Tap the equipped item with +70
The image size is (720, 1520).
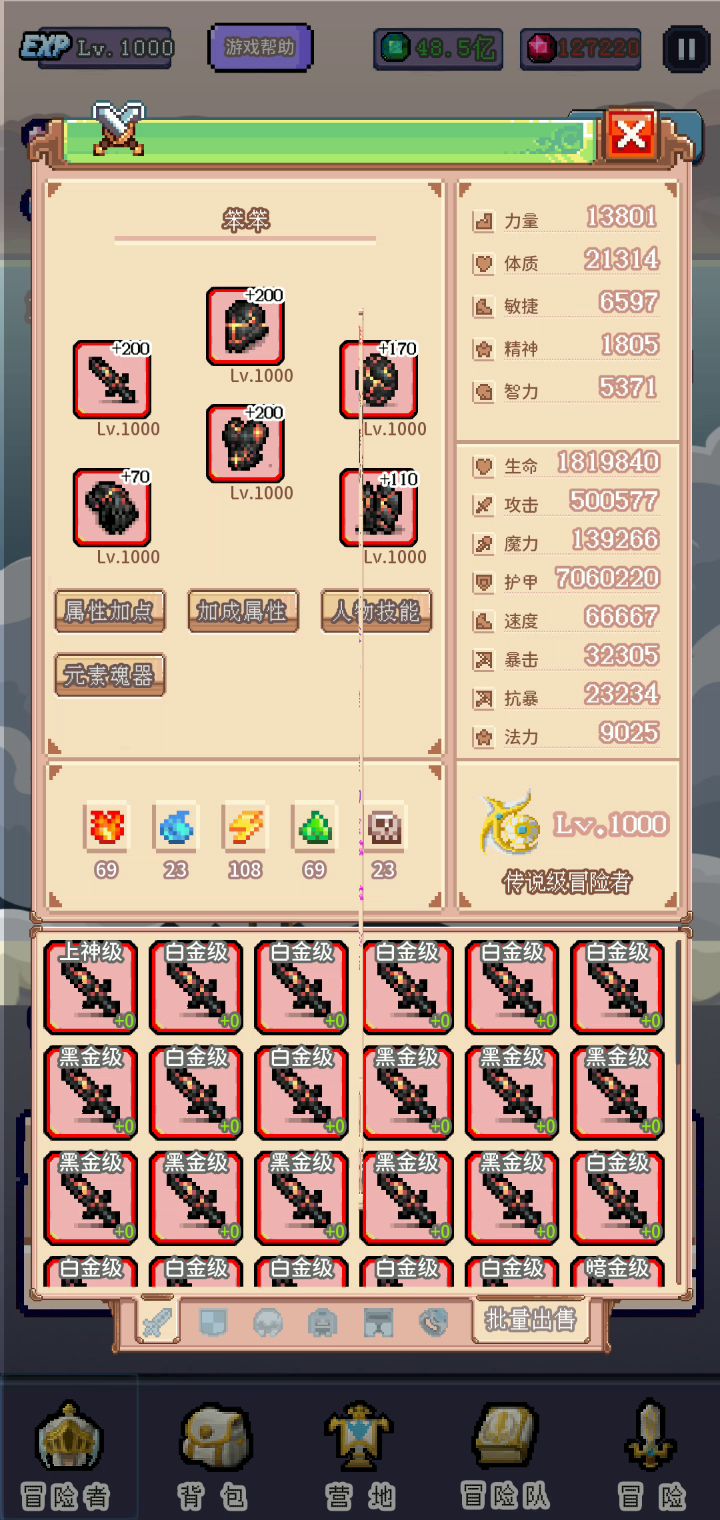click(x=112, y=507)
